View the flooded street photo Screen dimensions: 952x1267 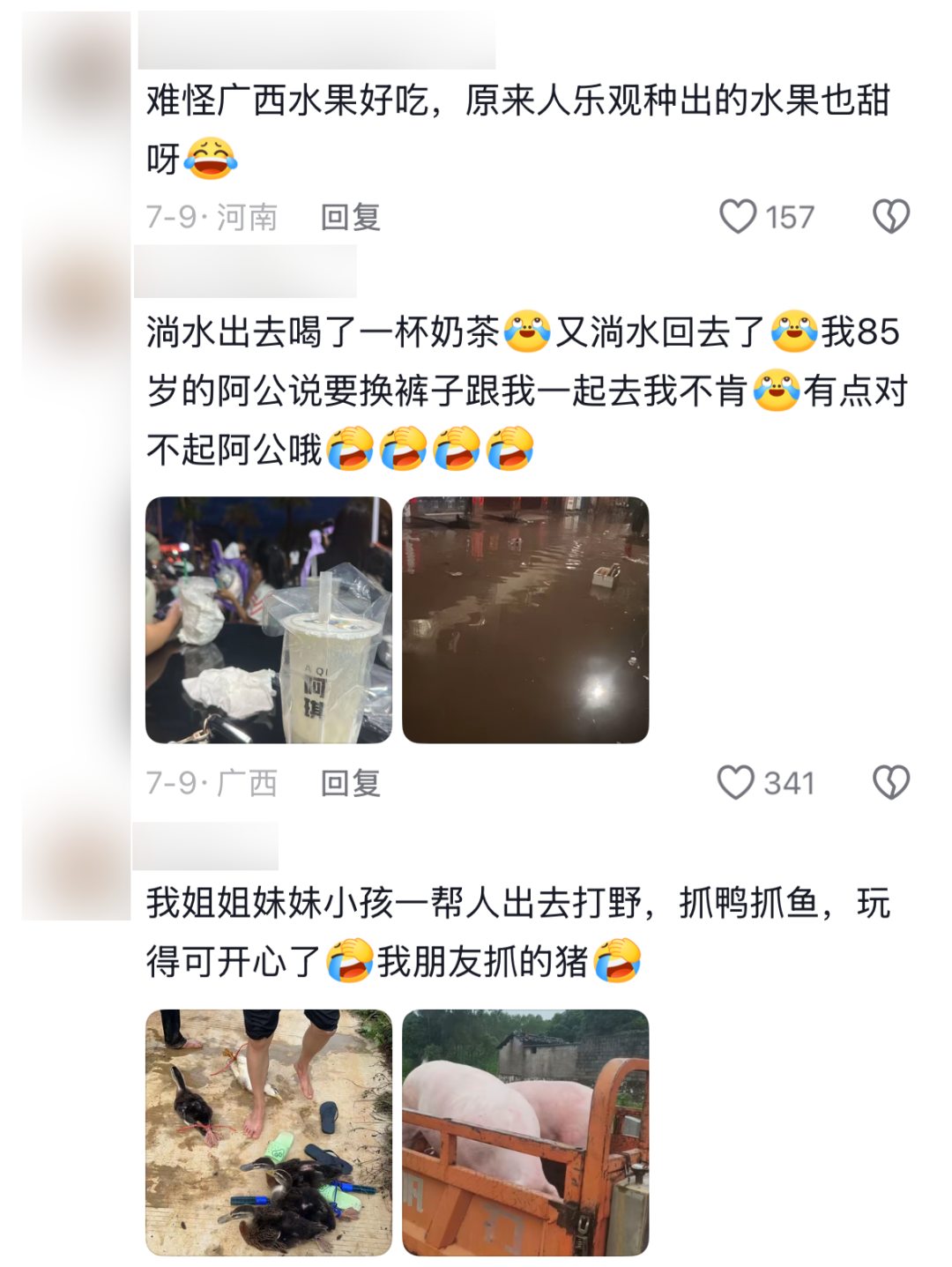tap(525, 620)
